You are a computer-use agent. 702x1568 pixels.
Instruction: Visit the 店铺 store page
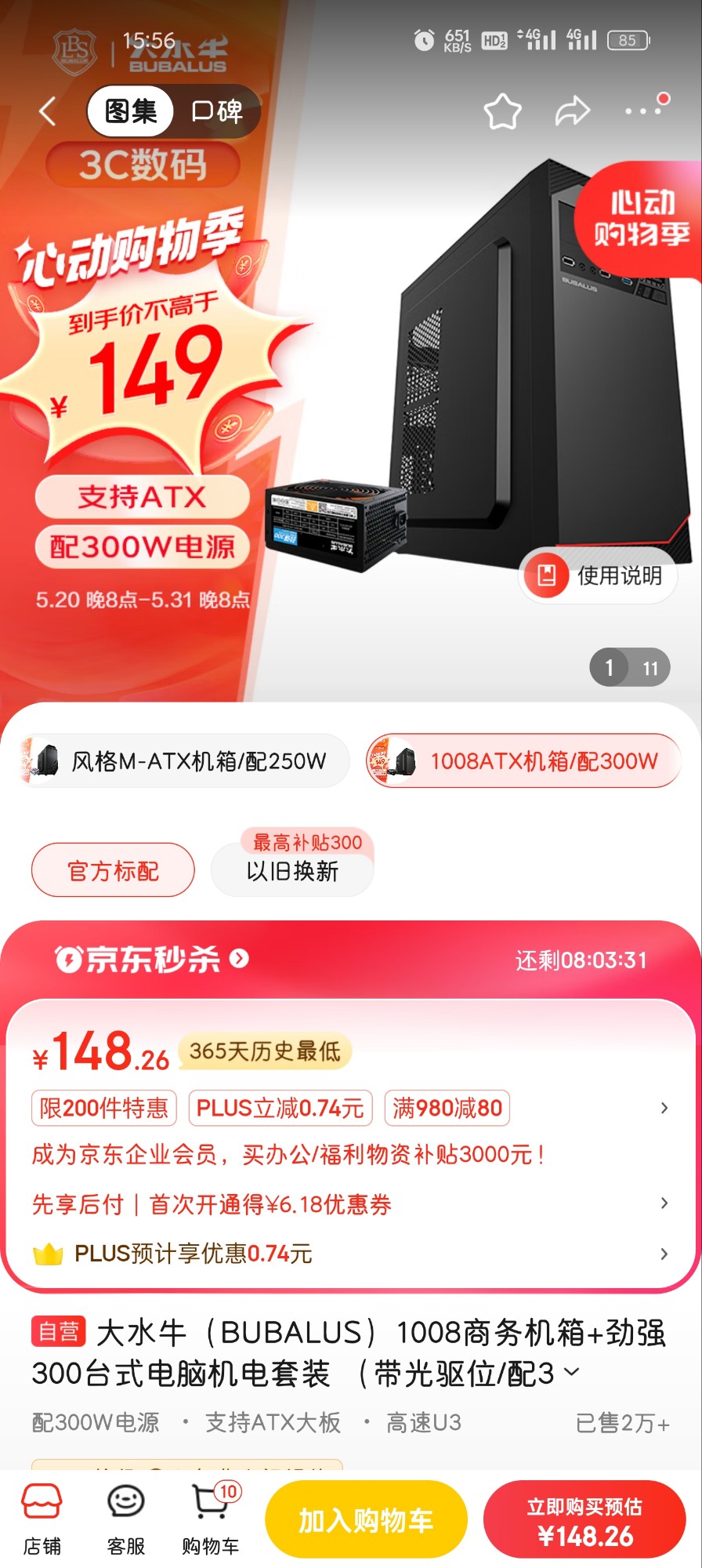(x=42, y=1518)
